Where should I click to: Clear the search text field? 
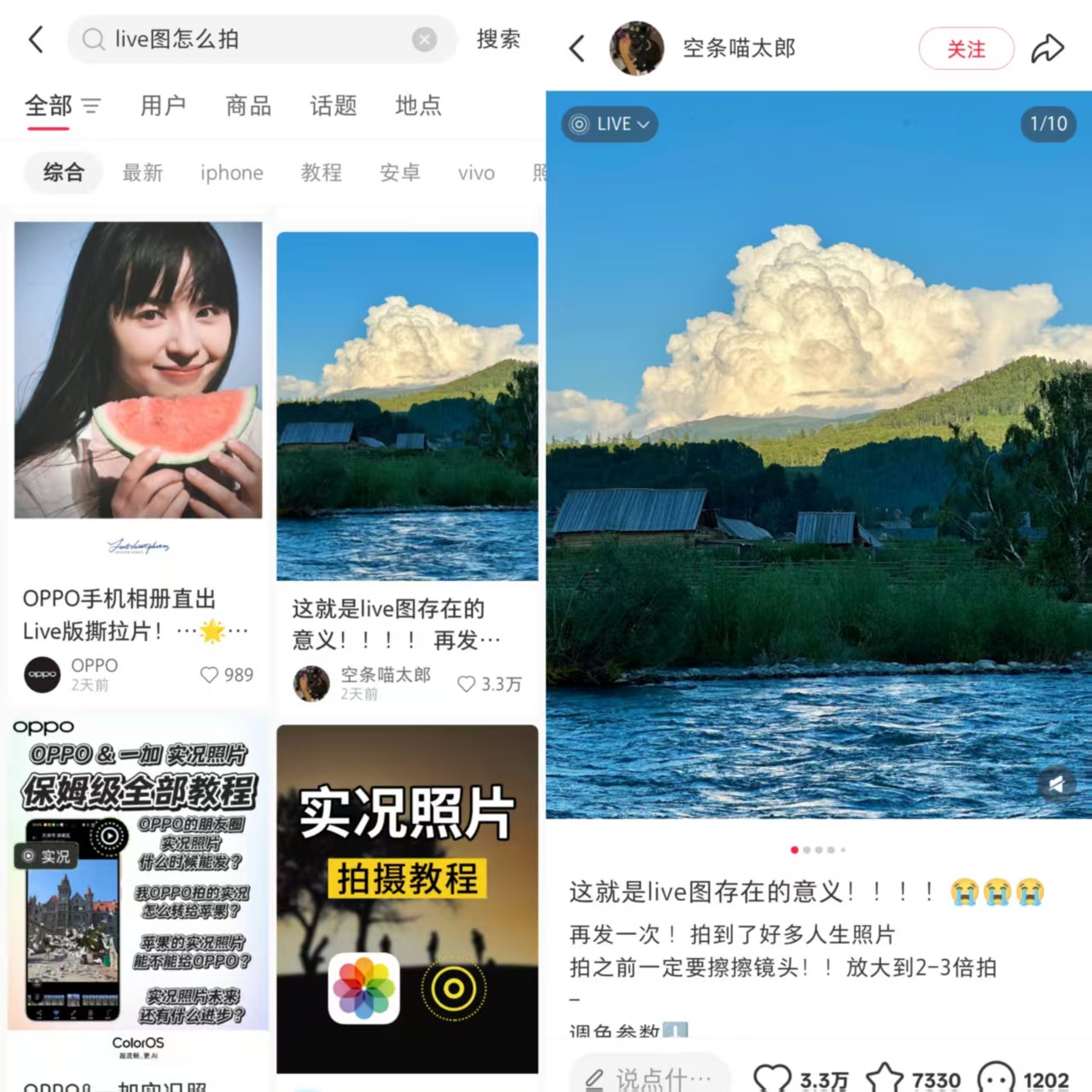click(x=424, y=39)
